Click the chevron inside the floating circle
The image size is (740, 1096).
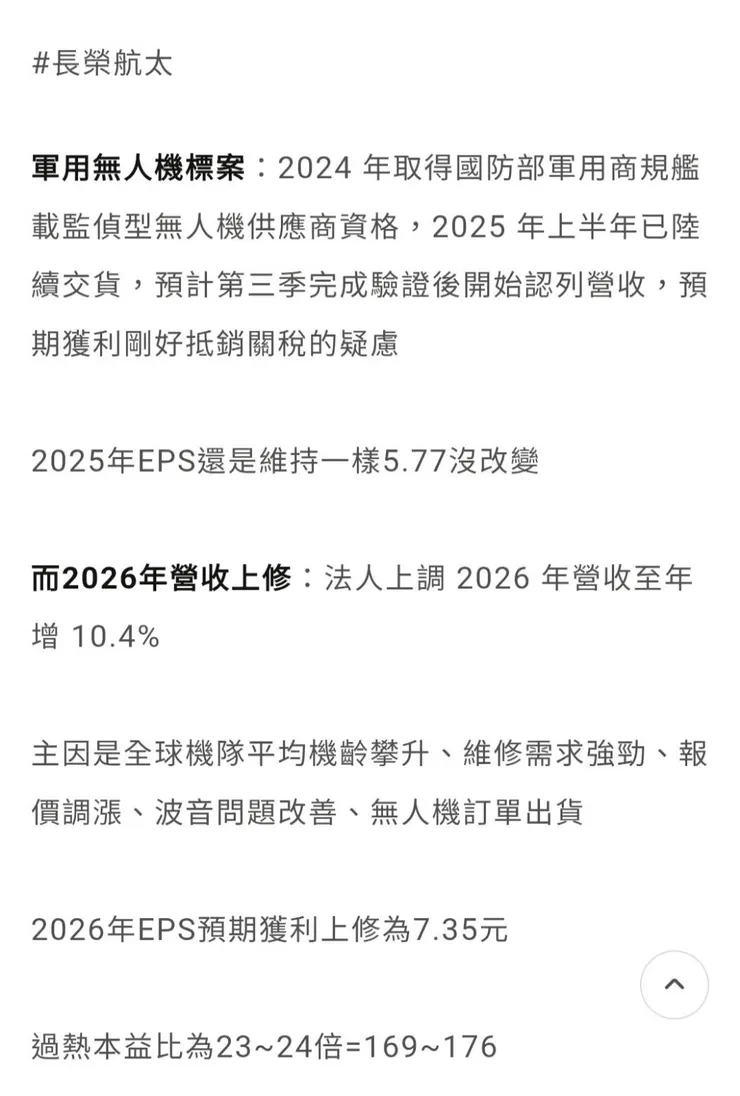pos(673,985)
